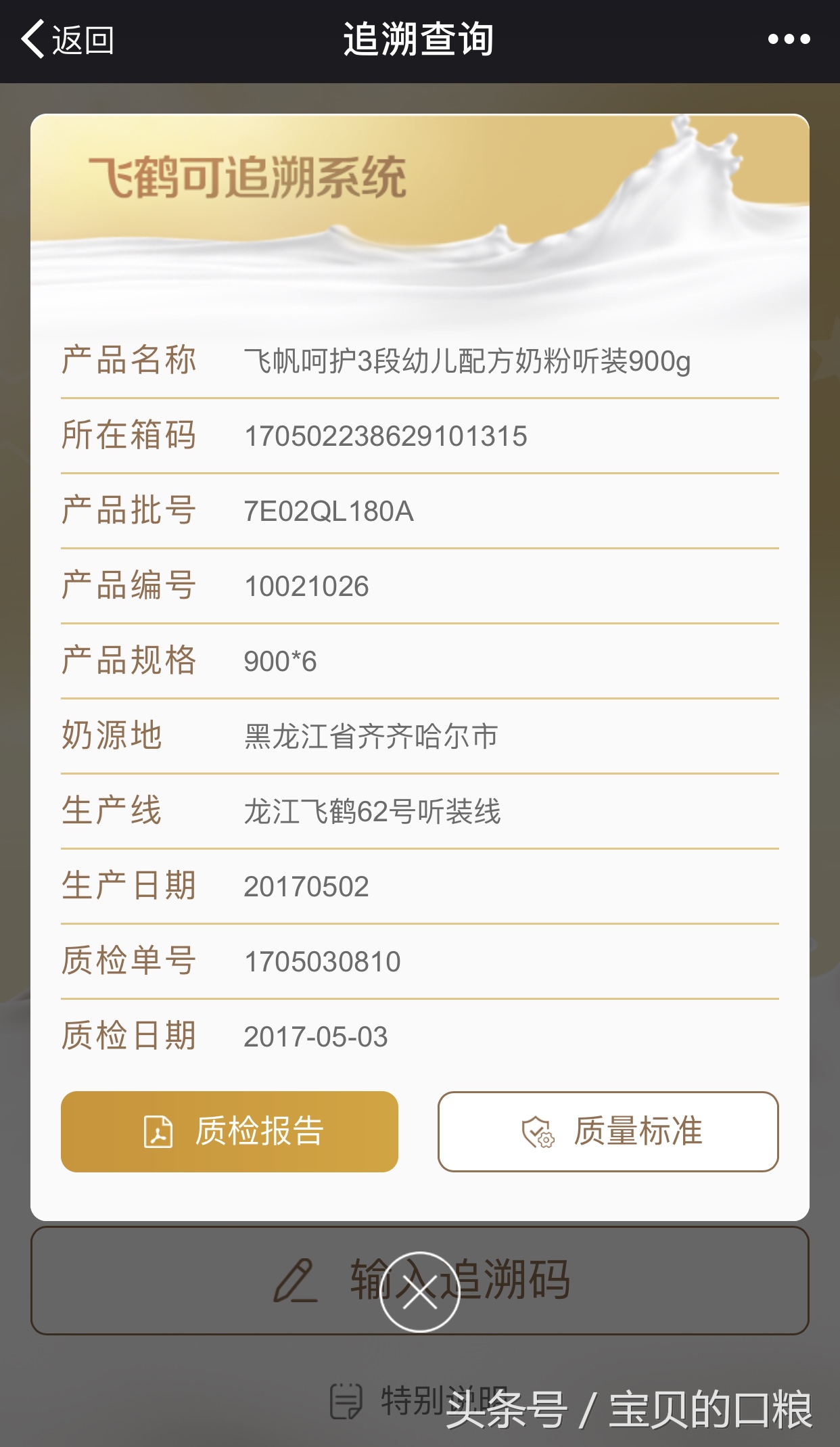
Task: View the 质量标准 quality standards
Action: pos(607,1132)
